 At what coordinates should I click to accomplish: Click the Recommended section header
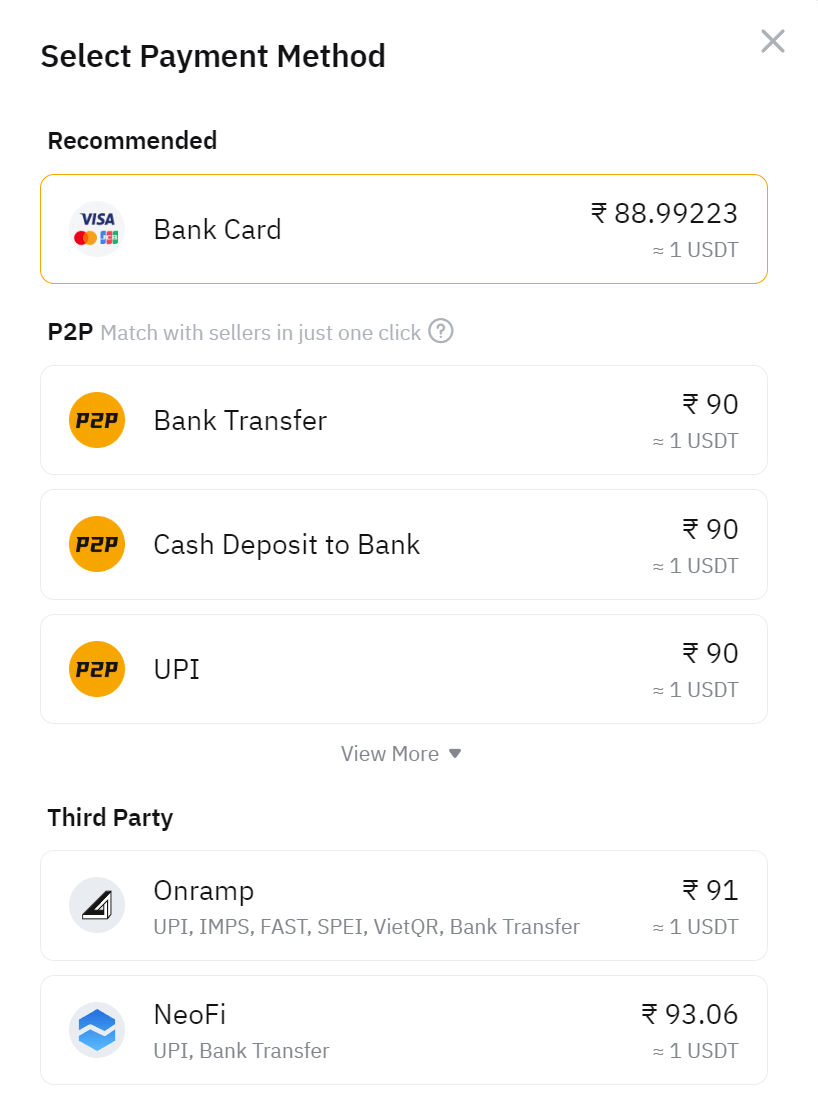(131, 140)
